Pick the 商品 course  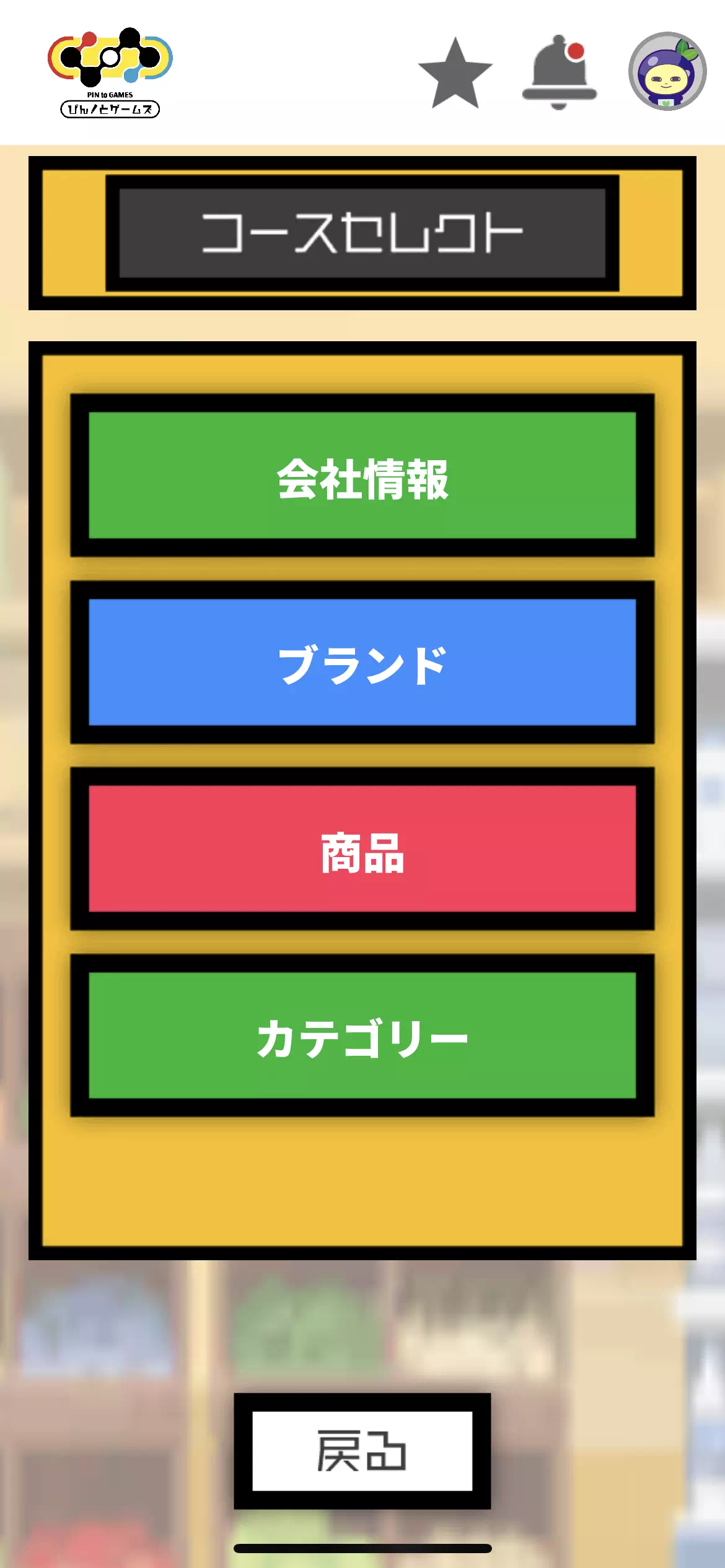[362, 849]
